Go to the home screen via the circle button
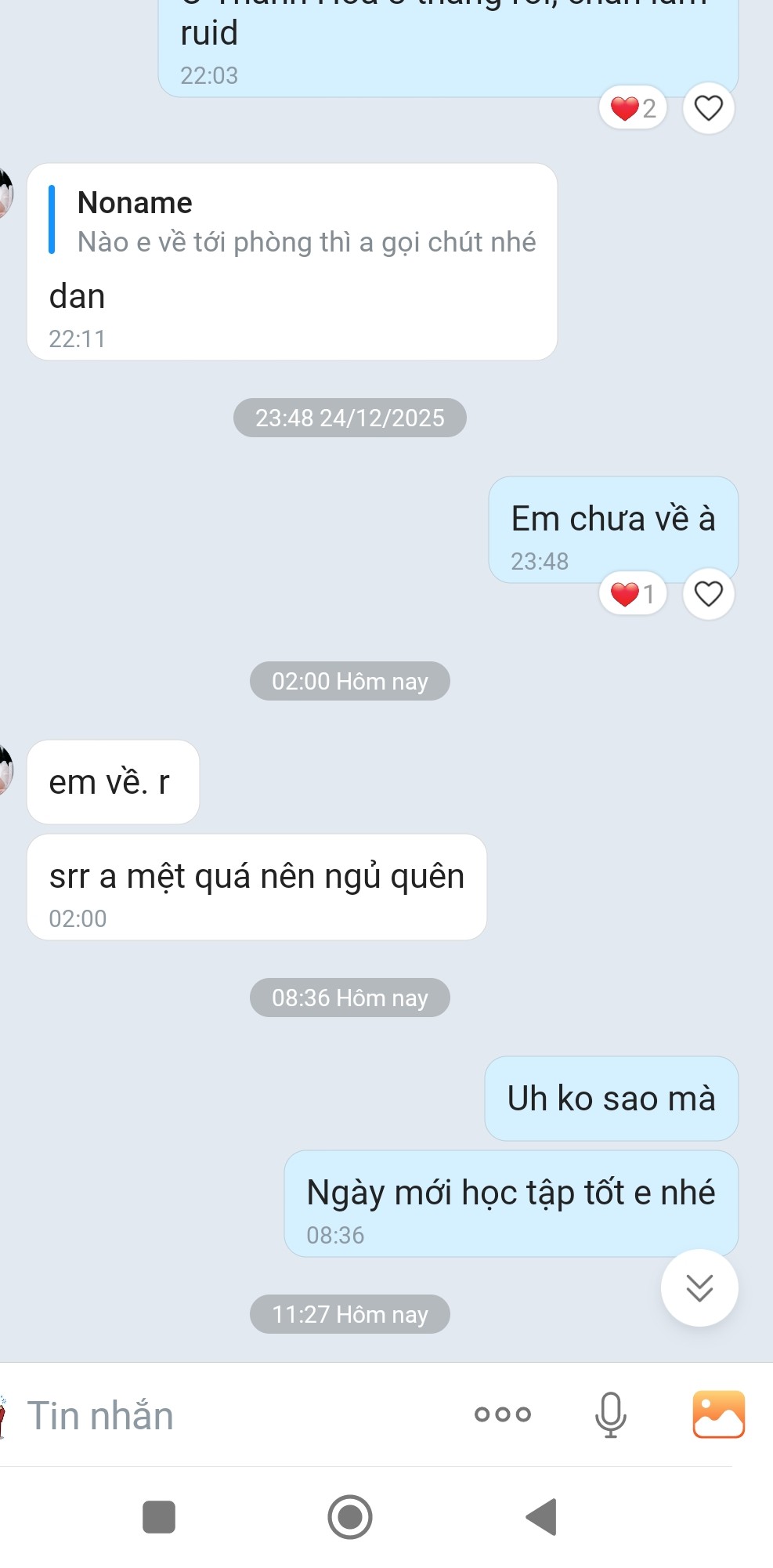Viewport: 773px width, 1568px height. point(349,1517)
